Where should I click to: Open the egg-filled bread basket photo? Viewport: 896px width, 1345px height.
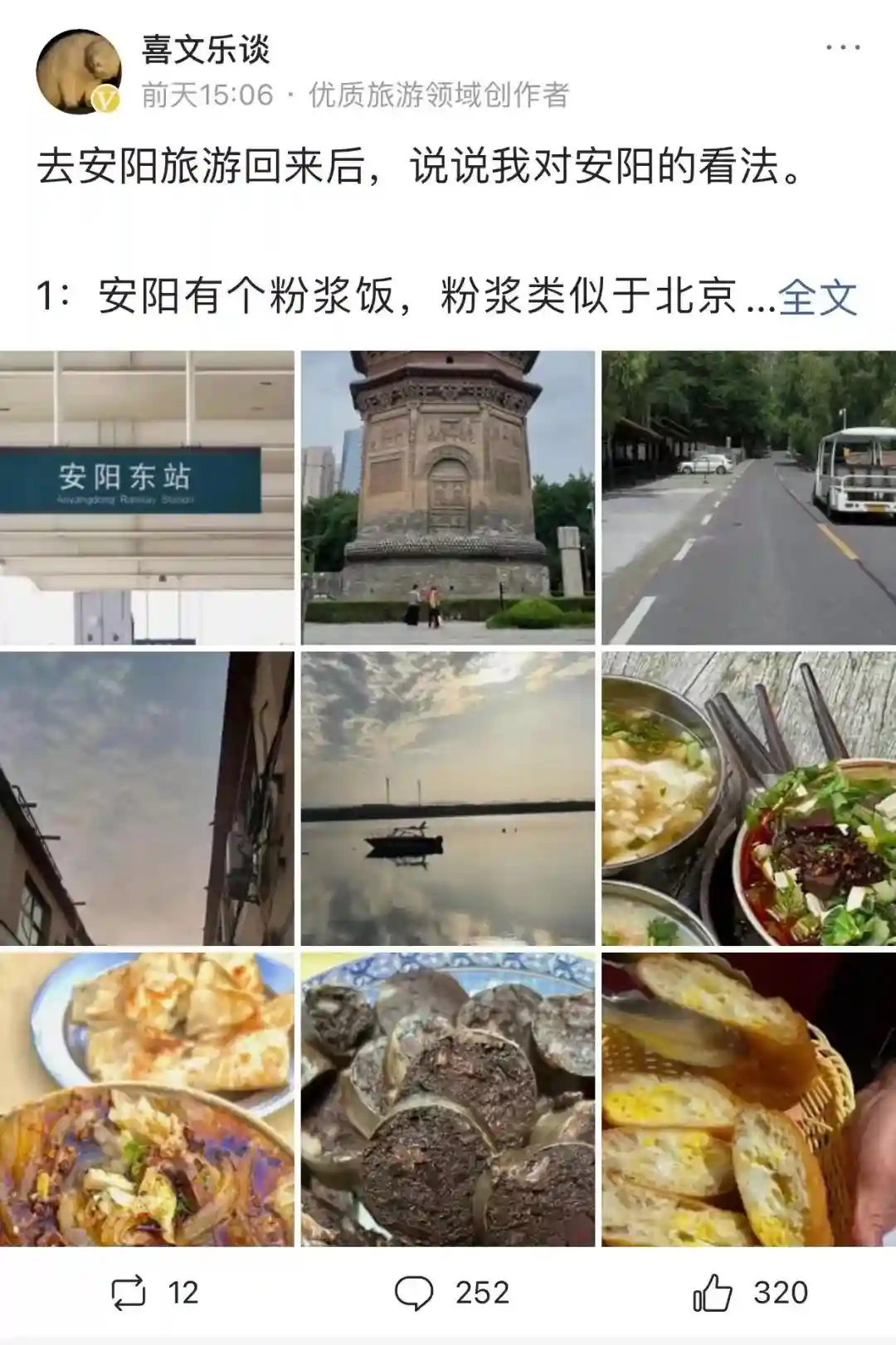coord(748,1099)
